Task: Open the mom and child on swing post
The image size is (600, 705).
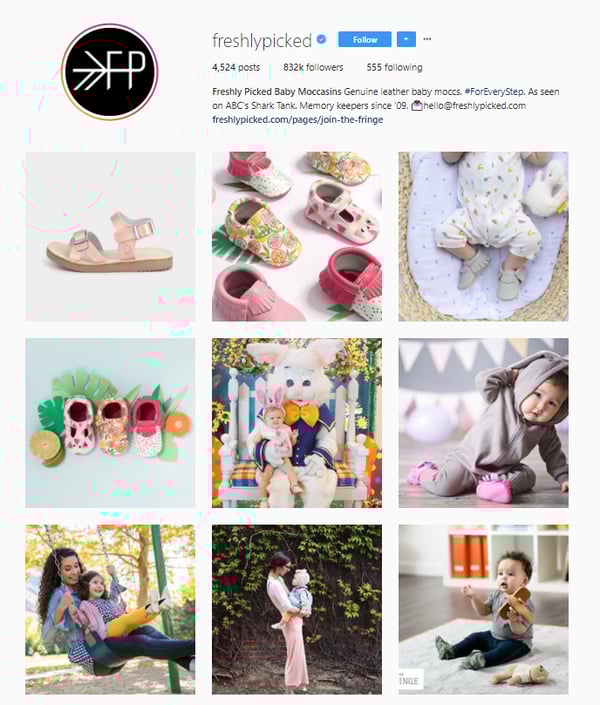Action: (110, 608)
